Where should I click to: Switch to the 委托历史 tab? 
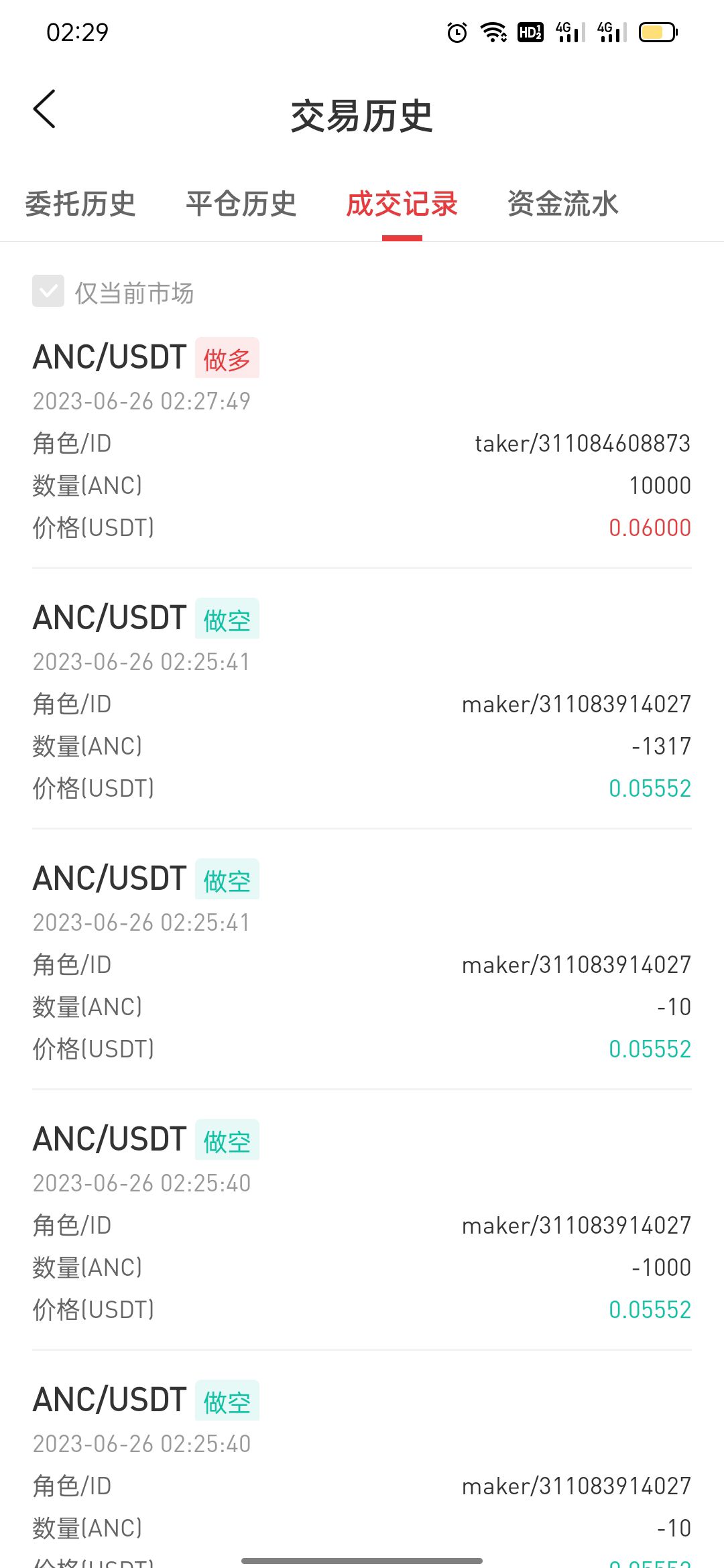click(80, 204)
